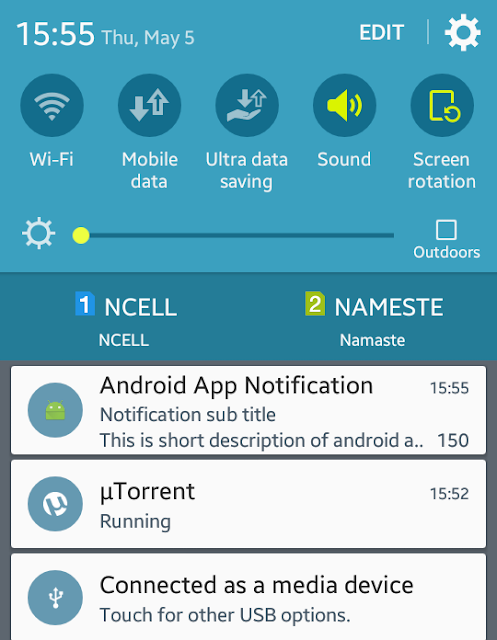The width and height of the screenshot is (497, 640).
Task: Open the Android App Notification
Action: point(248,410)
